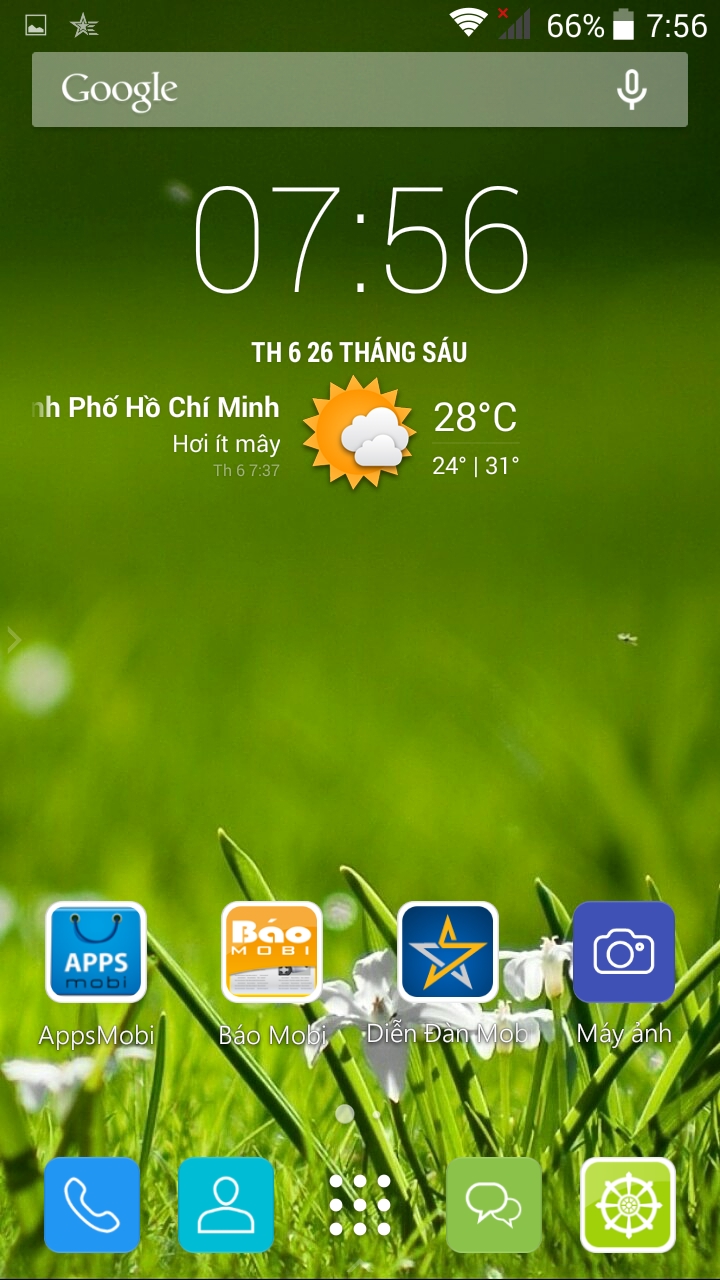Tap the date TH 6 26 THÁNG SÁU
720x1280 pixels.
click(x=360, y=352)
